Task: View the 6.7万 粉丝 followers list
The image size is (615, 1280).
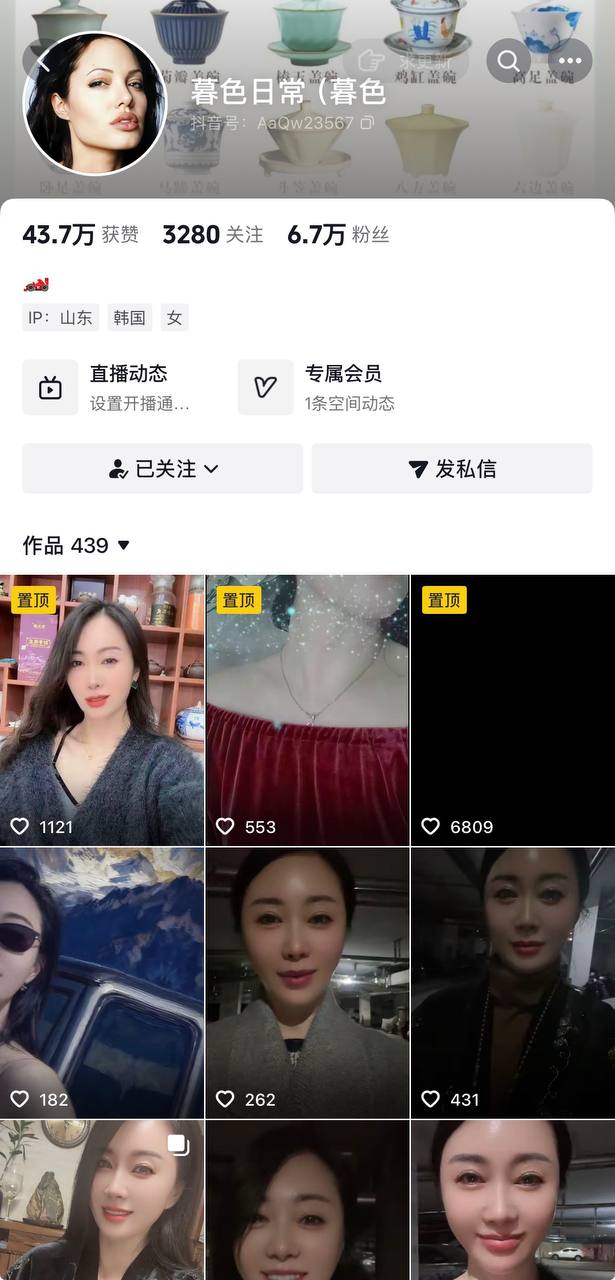Action: tap(337, 235)
